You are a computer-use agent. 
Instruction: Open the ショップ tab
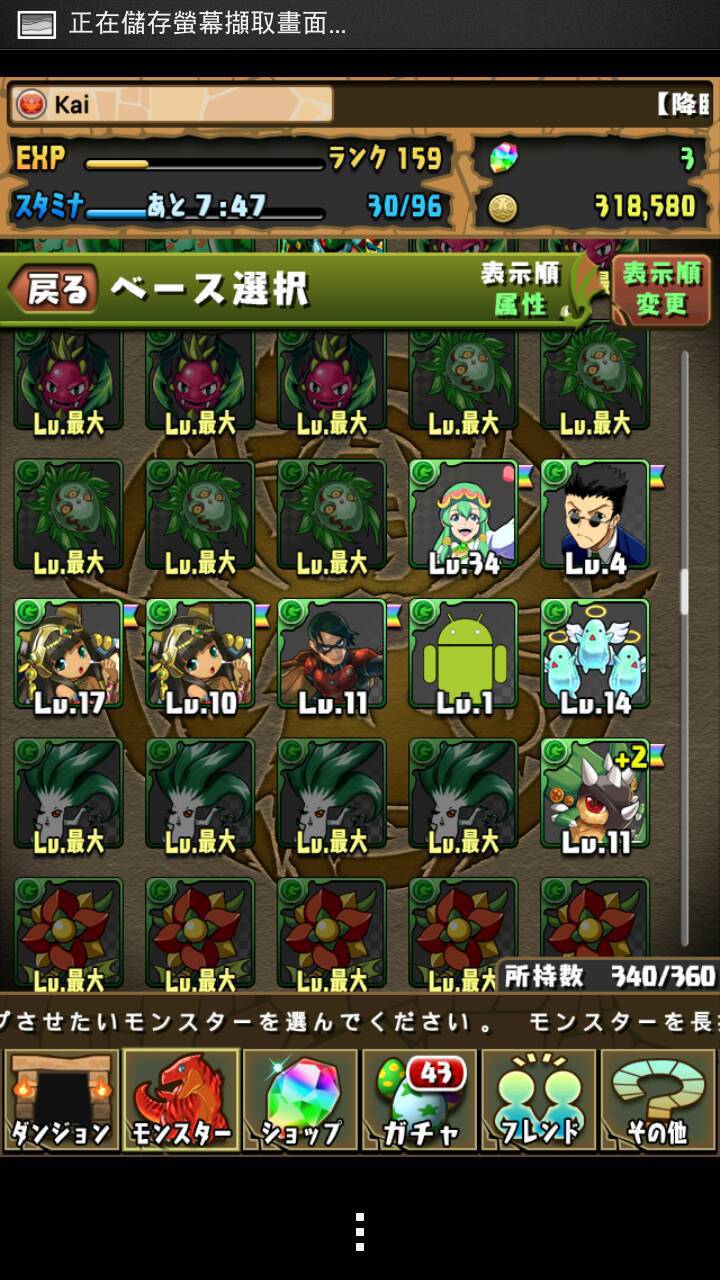(300, 1100)
